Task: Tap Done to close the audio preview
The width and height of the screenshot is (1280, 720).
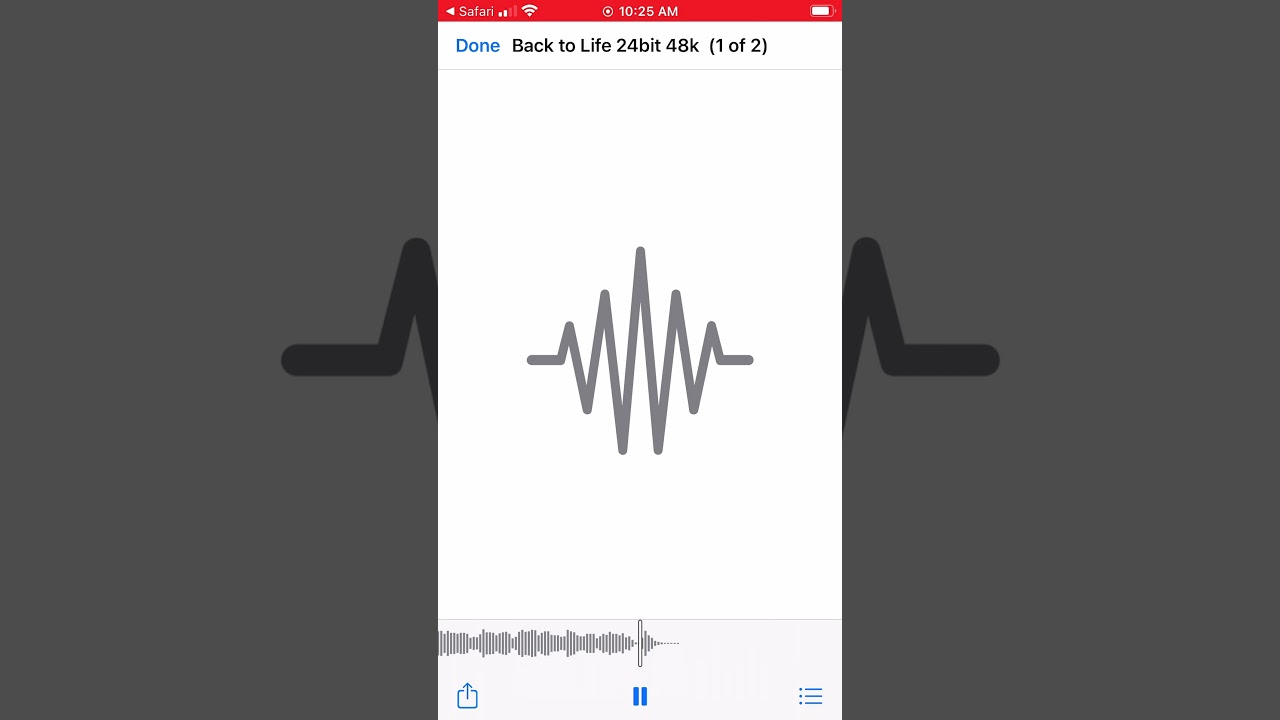Action: point(477,46)
